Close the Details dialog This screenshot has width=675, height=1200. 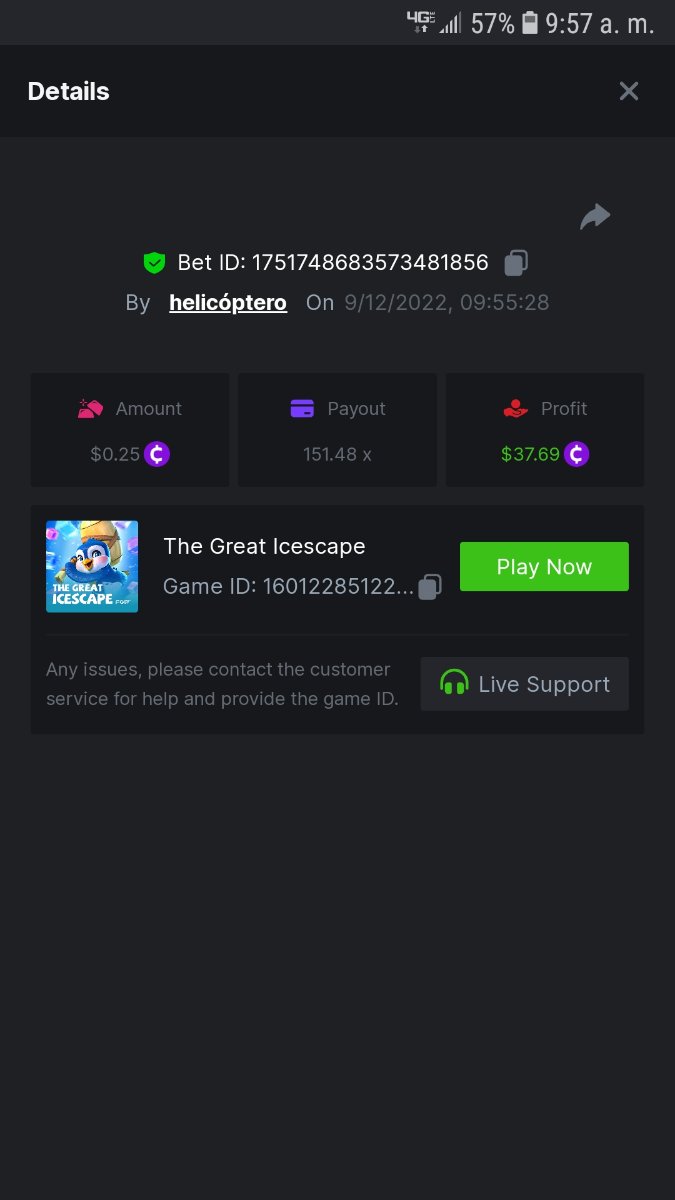pyautogui.click(x=628, y=92)
